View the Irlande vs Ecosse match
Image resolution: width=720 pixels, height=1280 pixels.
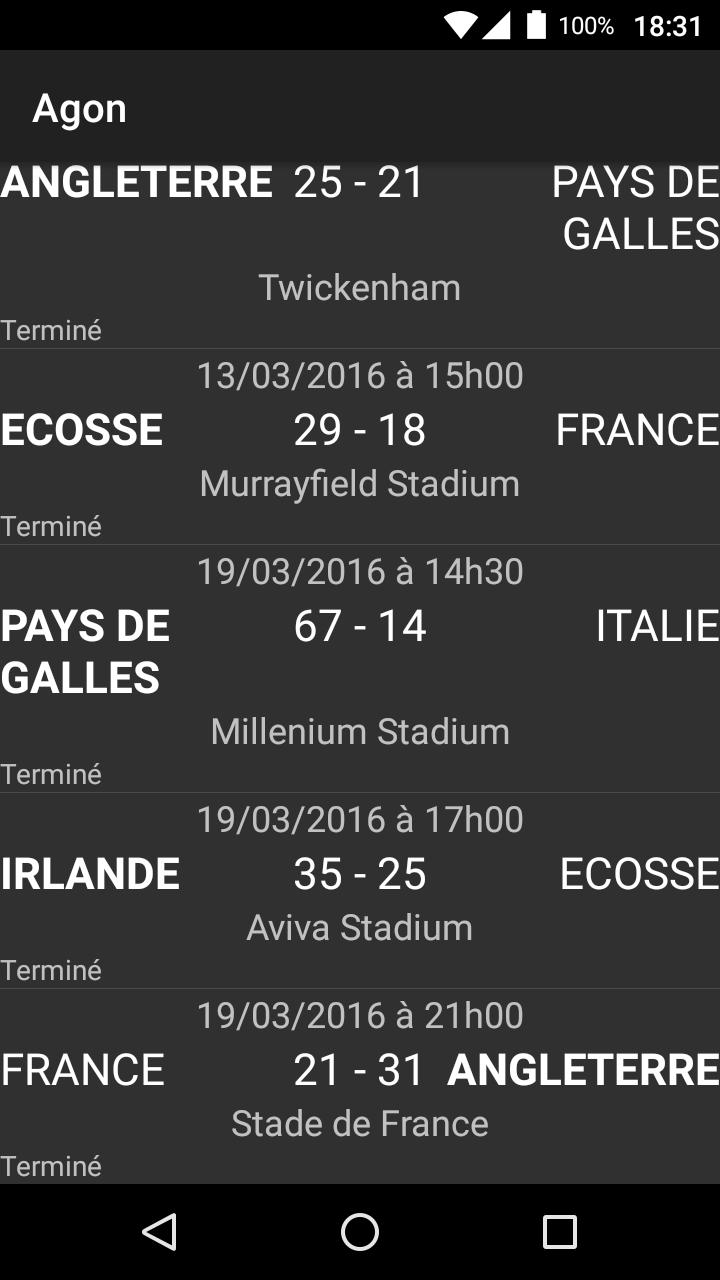pos(360,890)
